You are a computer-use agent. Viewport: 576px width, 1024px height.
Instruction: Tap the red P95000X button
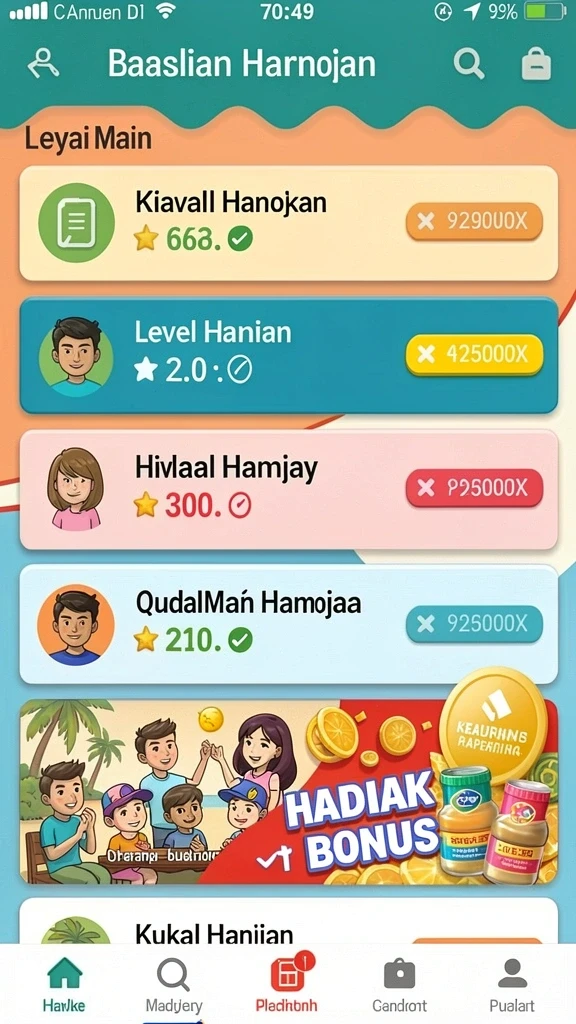pyautogui.click(x=474, y=488)
